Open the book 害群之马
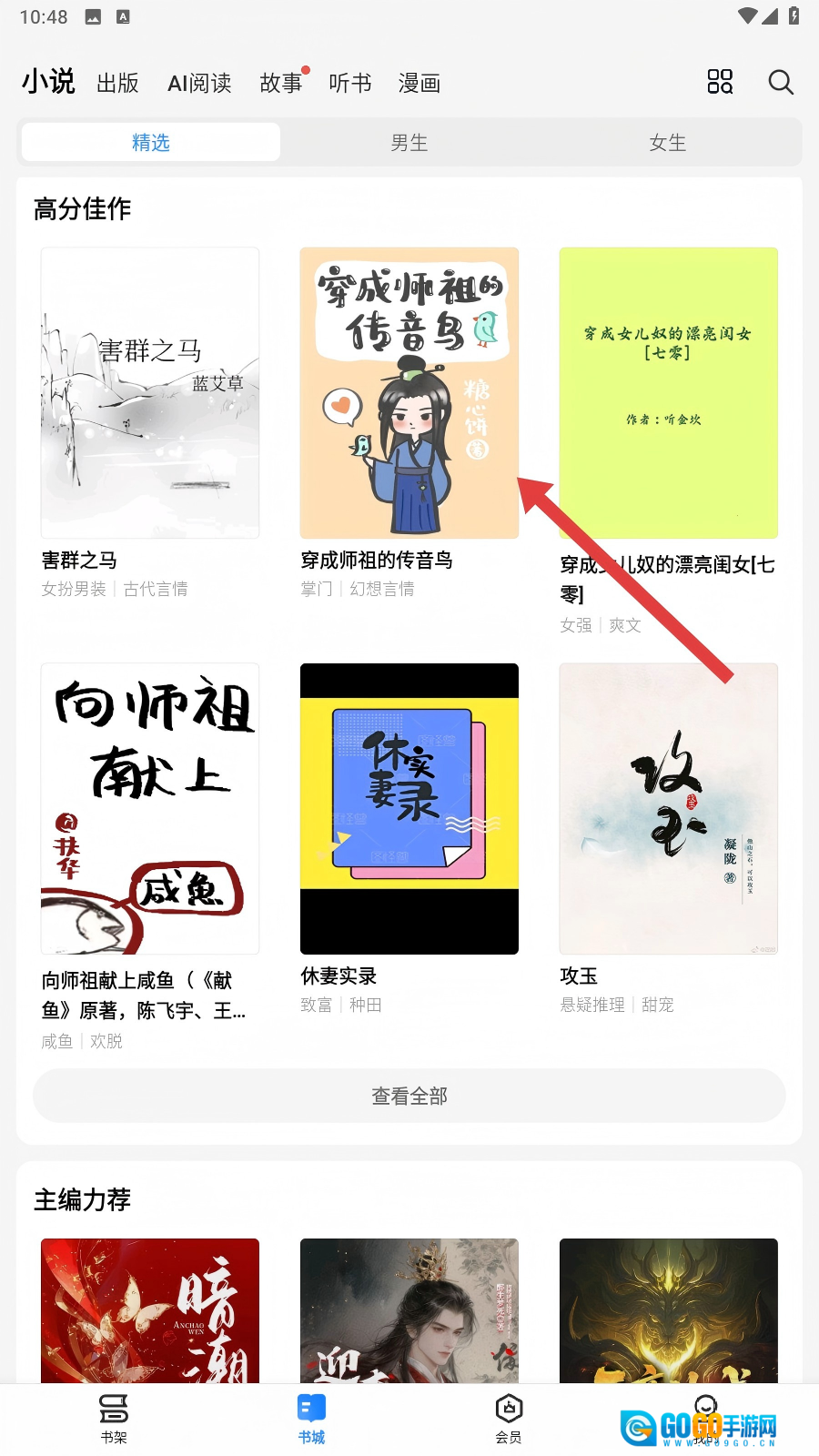The width and height of the screenshot is (819, 1456). click(150, 393)
